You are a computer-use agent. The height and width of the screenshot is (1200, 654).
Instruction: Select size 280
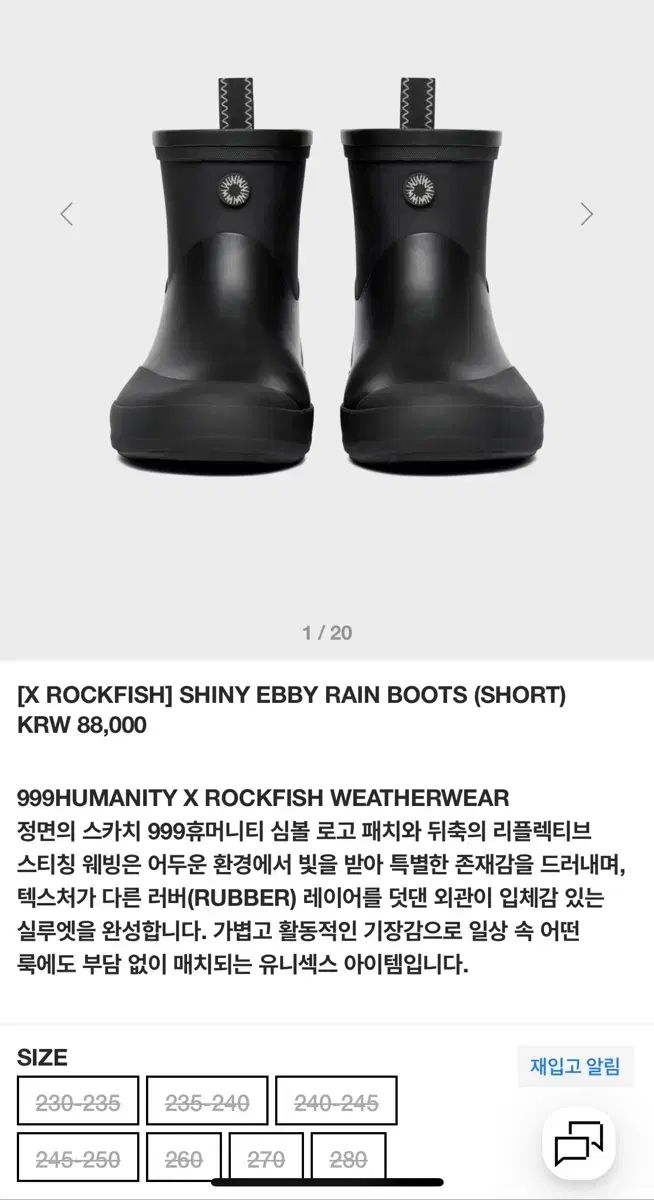(348, 1159)
